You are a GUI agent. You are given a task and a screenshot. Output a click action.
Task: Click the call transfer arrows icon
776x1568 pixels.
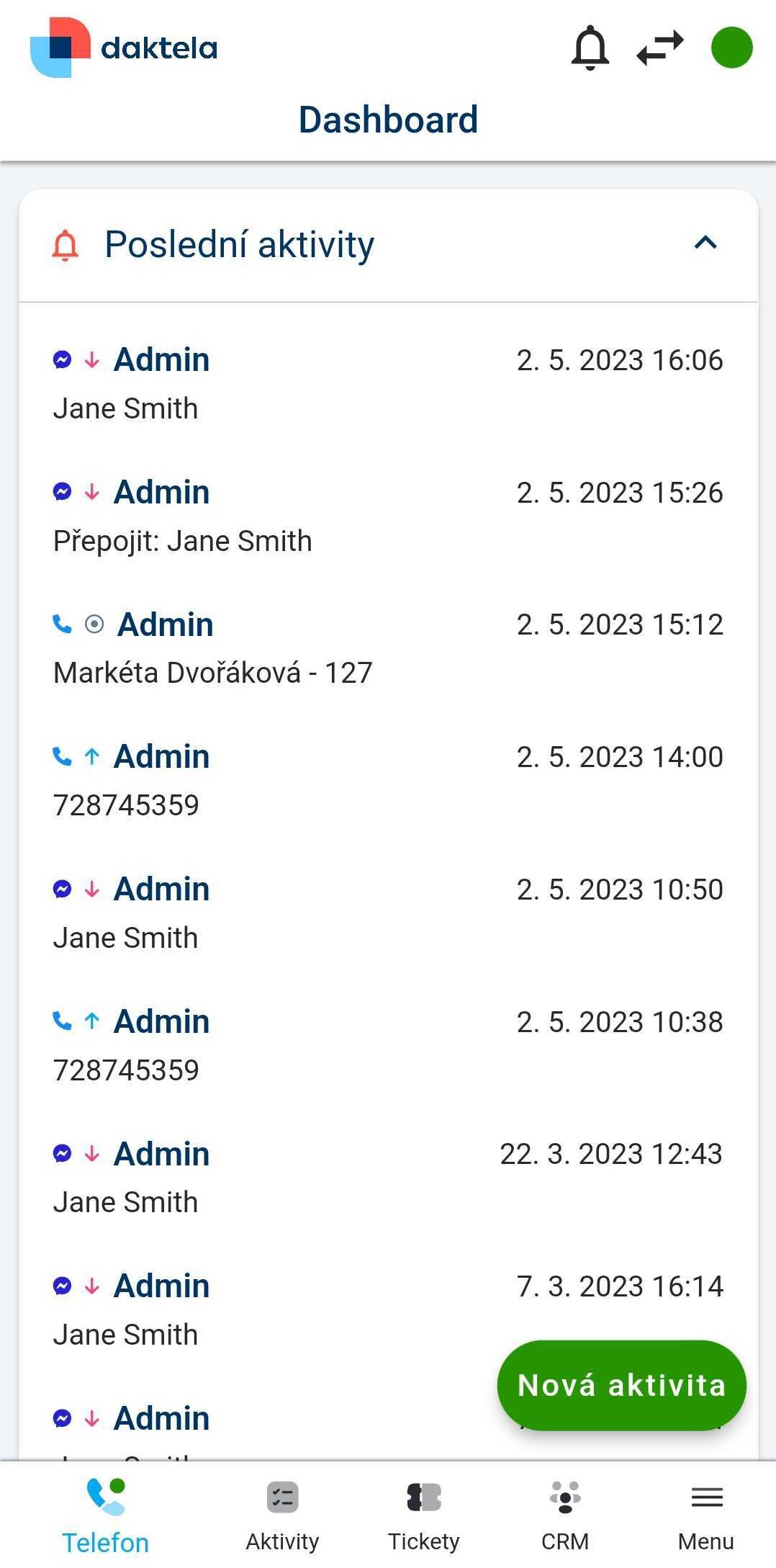(659, 48)
